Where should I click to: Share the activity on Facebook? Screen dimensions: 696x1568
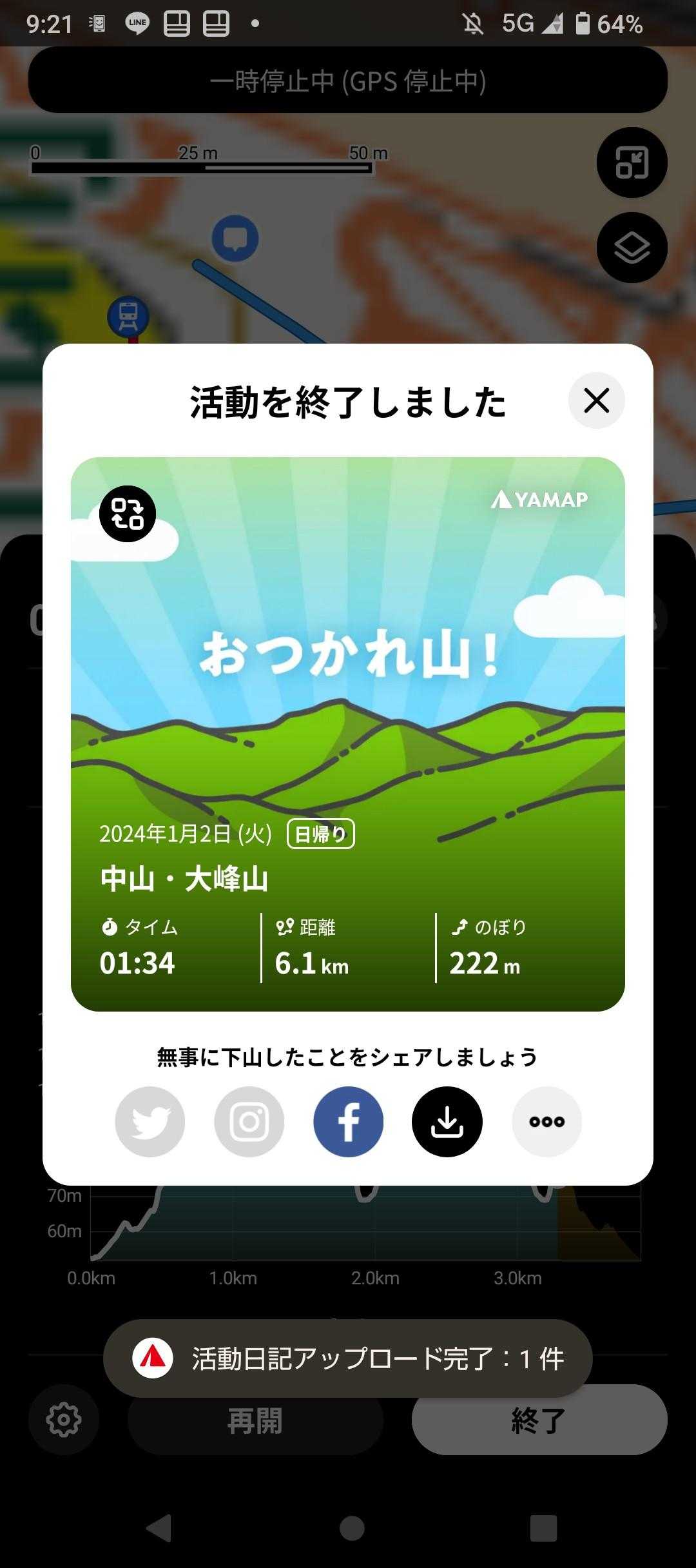pyautogui.click(x=349, y=1122)
